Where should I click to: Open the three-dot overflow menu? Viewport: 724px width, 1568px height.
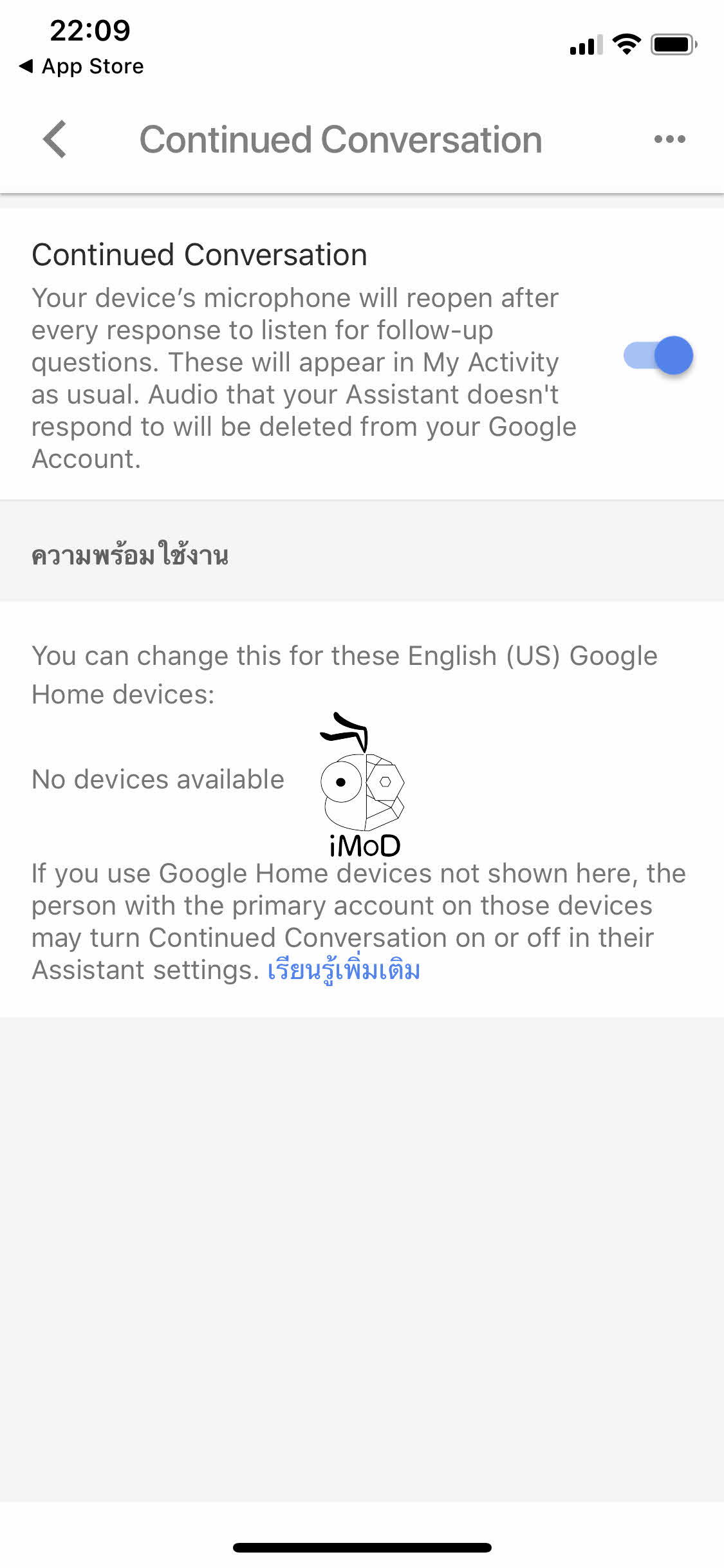click(669, 139)
